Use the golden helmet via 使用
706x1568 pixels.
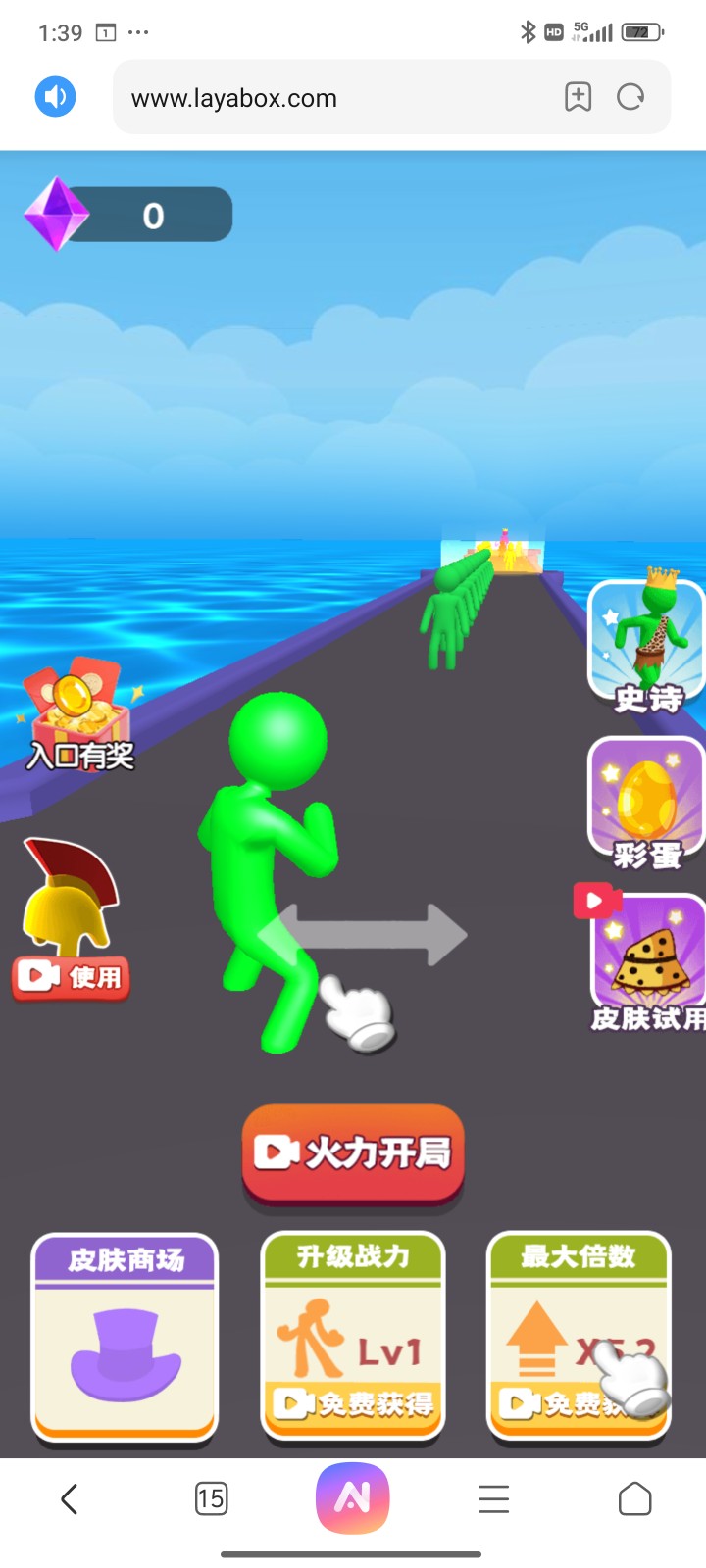(x=72, y=976)
